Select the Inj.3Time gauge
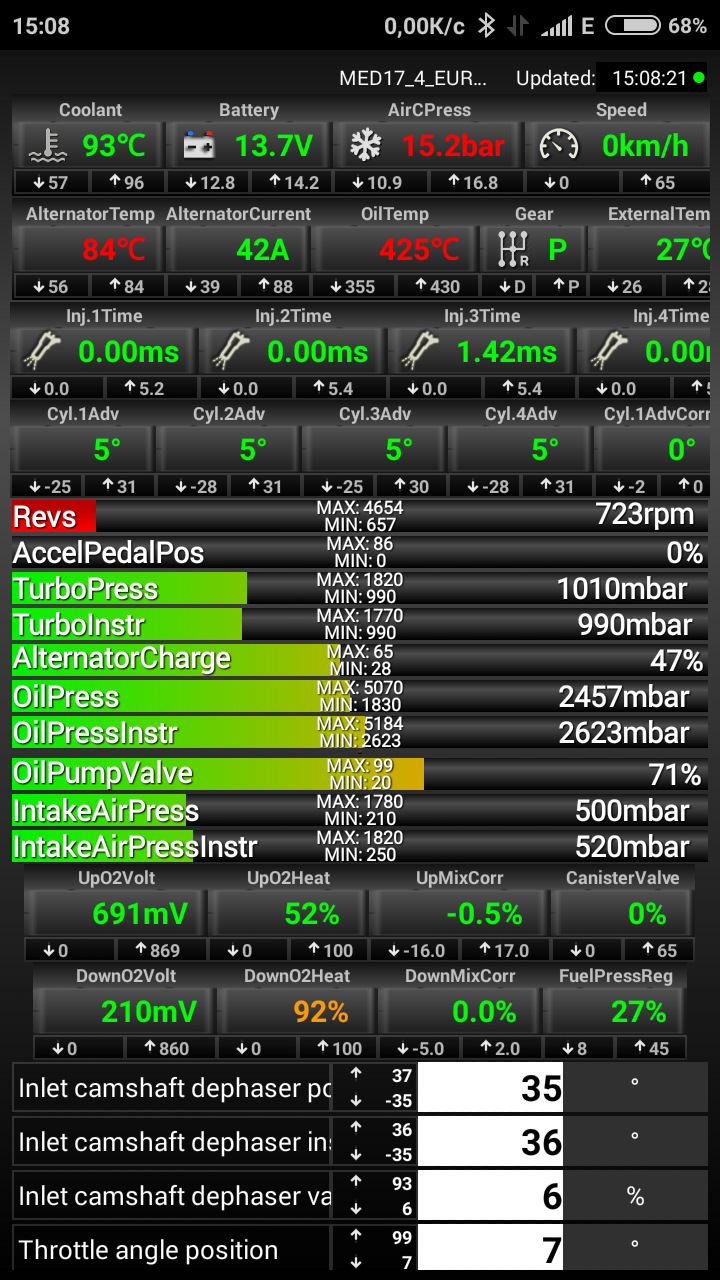 pos(482,352)
